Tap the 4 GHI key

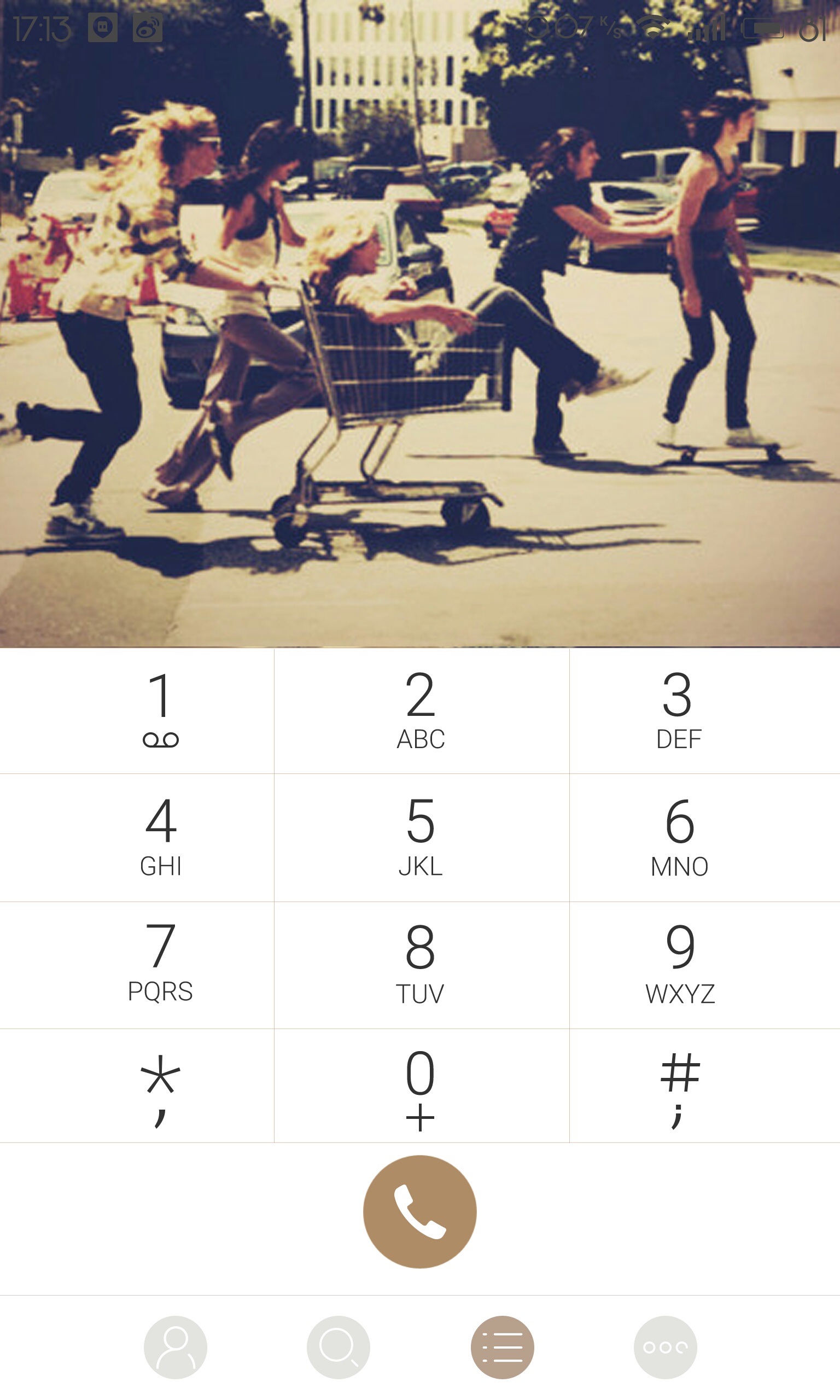[x=137, y=837]
